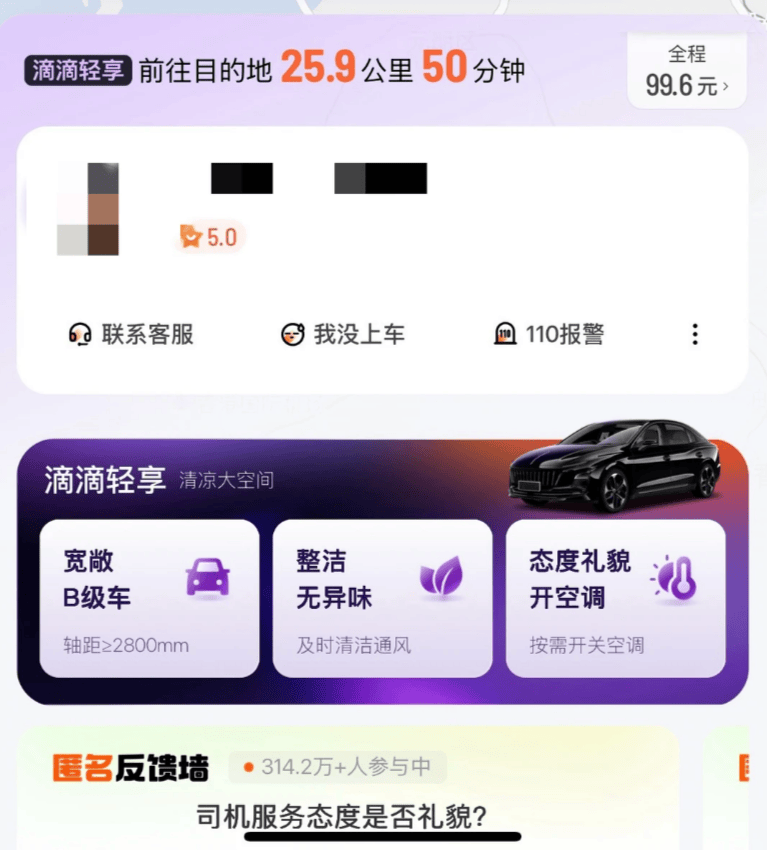Tap the 整洁无异味 feature card
Viewport: 767px width, 850px height.
(x=382, y=598)
